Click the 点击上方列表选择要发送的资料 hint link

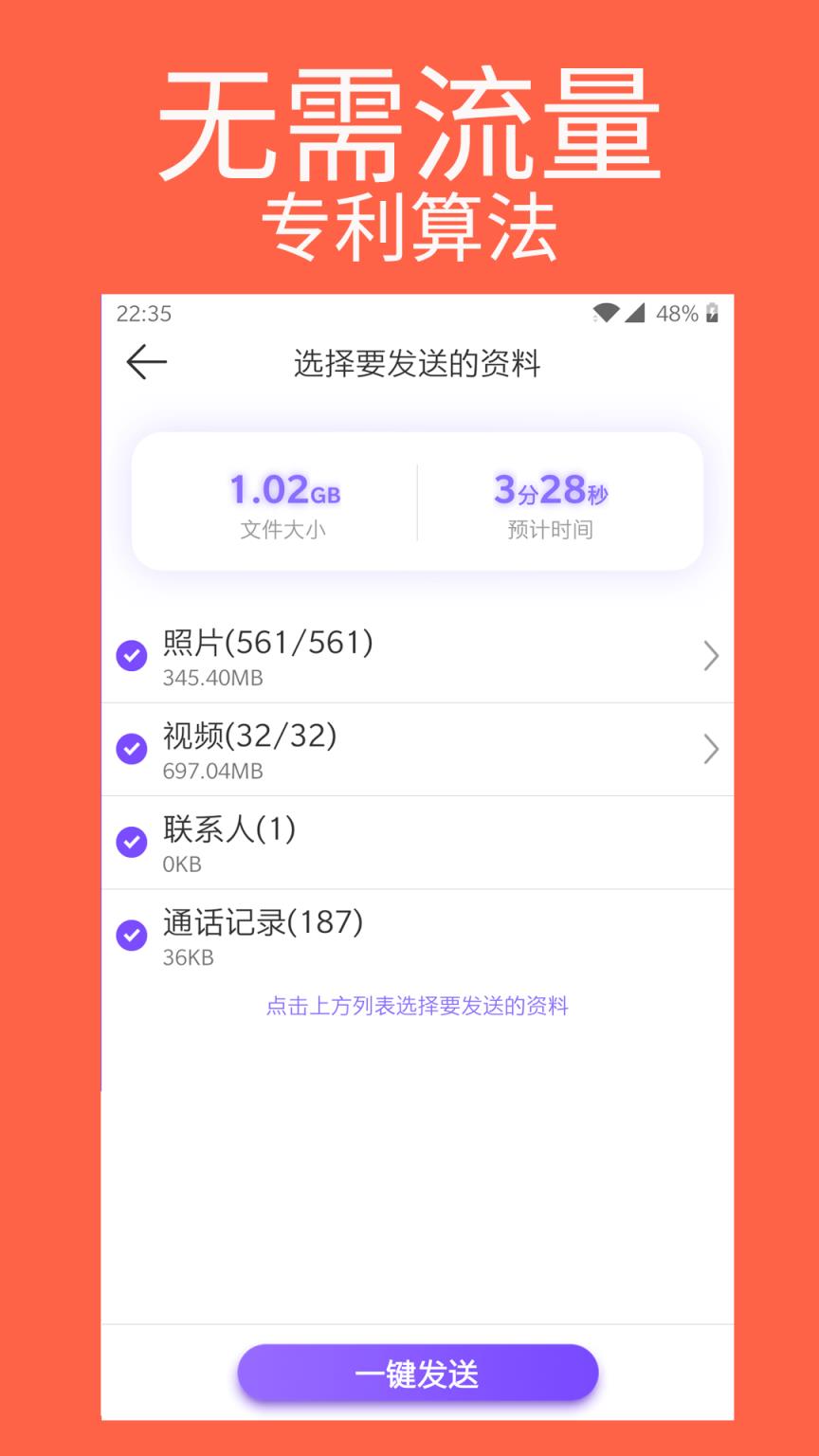pos(417,1006)
